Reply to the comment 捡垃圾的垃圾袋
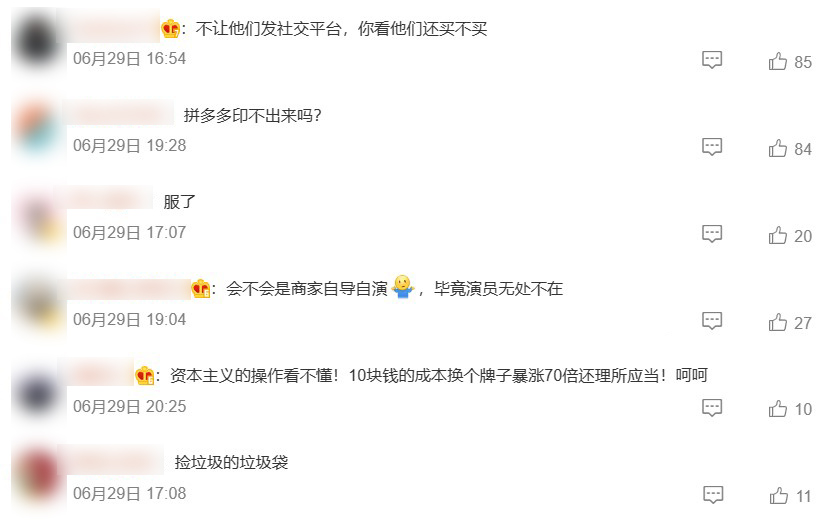Viewport: 835px width, 524px height. point(712,495)
